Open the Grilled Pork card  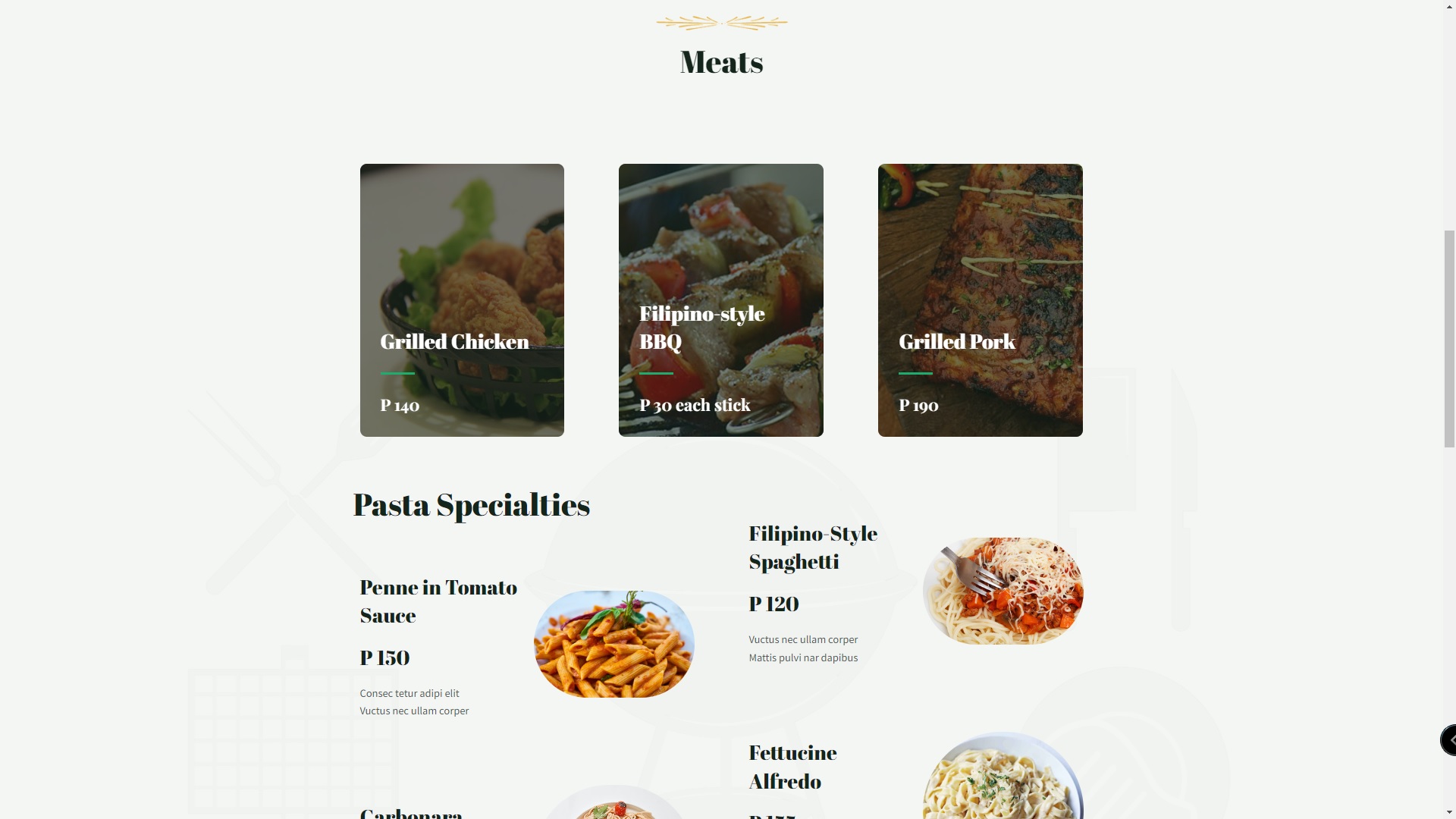(x=980, y=300)
